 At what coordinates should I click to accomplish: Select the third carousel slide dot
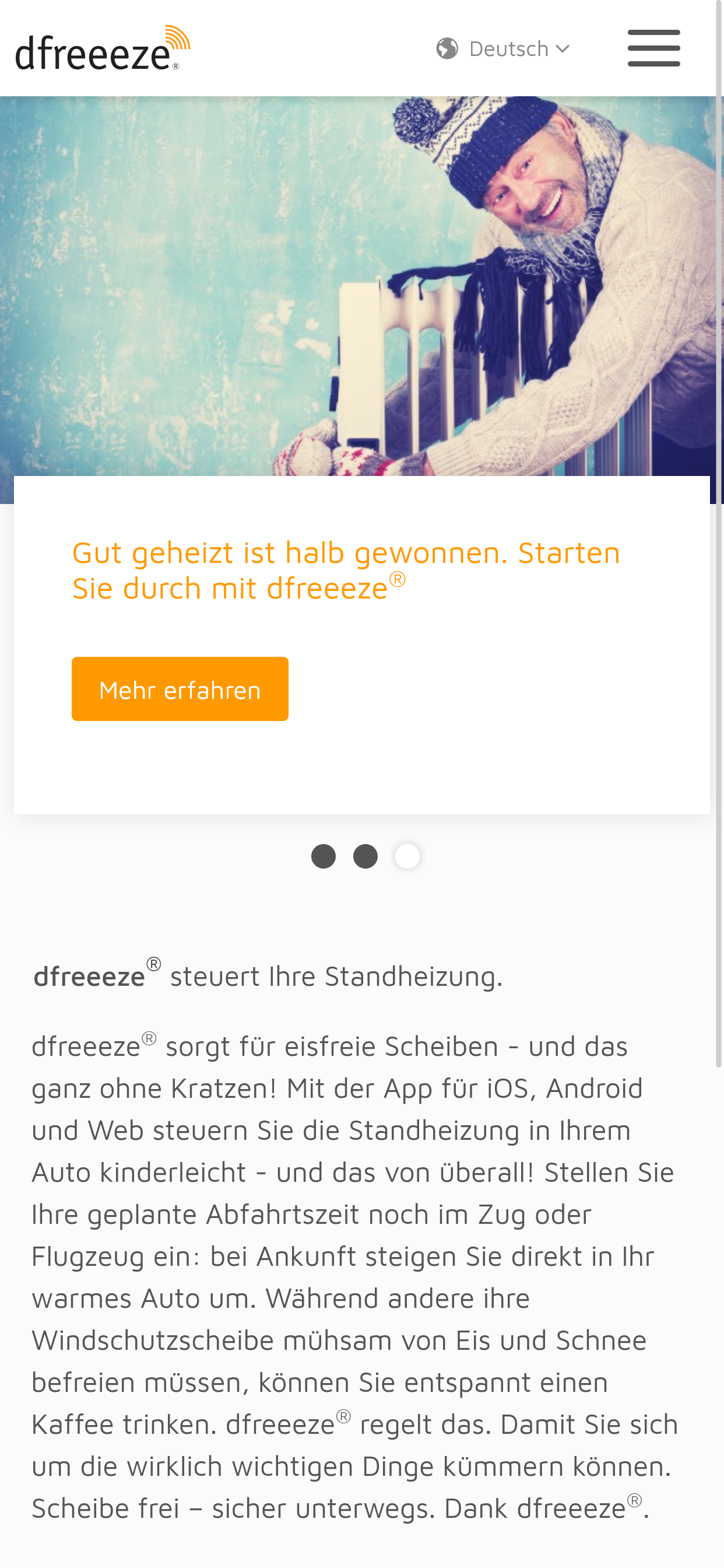coord(407,856)
